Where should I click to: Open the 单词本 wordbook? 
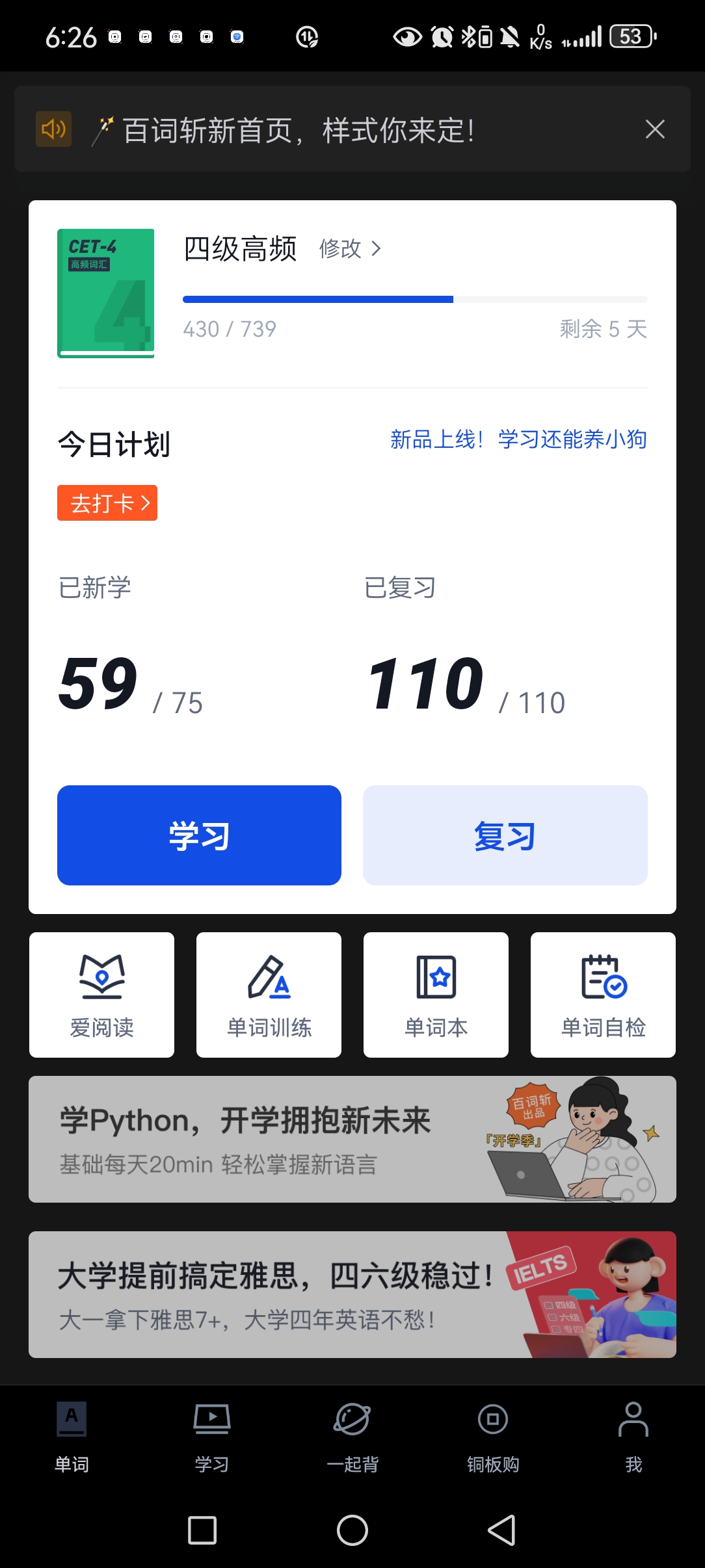pyautogui.click(x=436, y=995)
